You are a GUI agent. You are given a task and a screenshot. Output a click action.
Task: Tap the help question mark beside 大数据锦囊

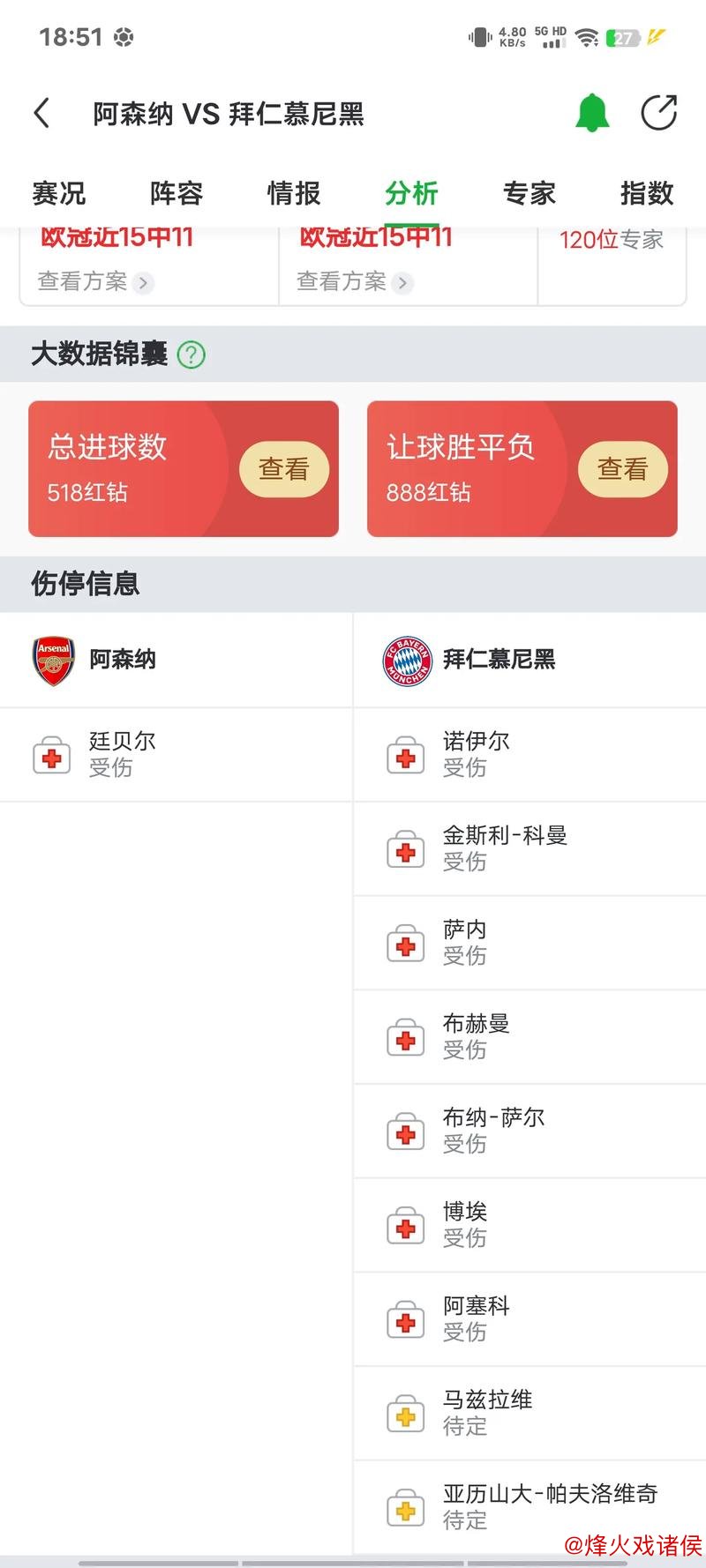(x=192, y=355)
